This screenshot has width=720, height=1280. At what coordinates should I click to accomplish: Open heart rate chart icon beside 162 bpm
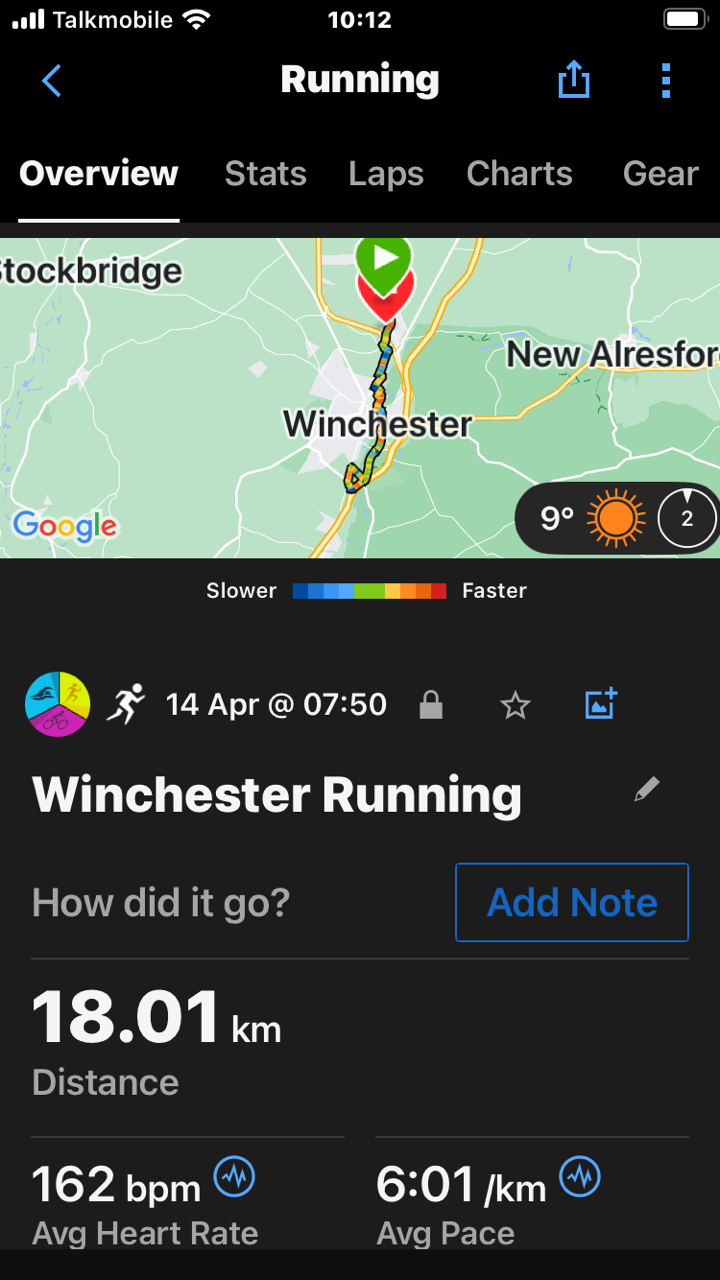(x=235, y=1177)
